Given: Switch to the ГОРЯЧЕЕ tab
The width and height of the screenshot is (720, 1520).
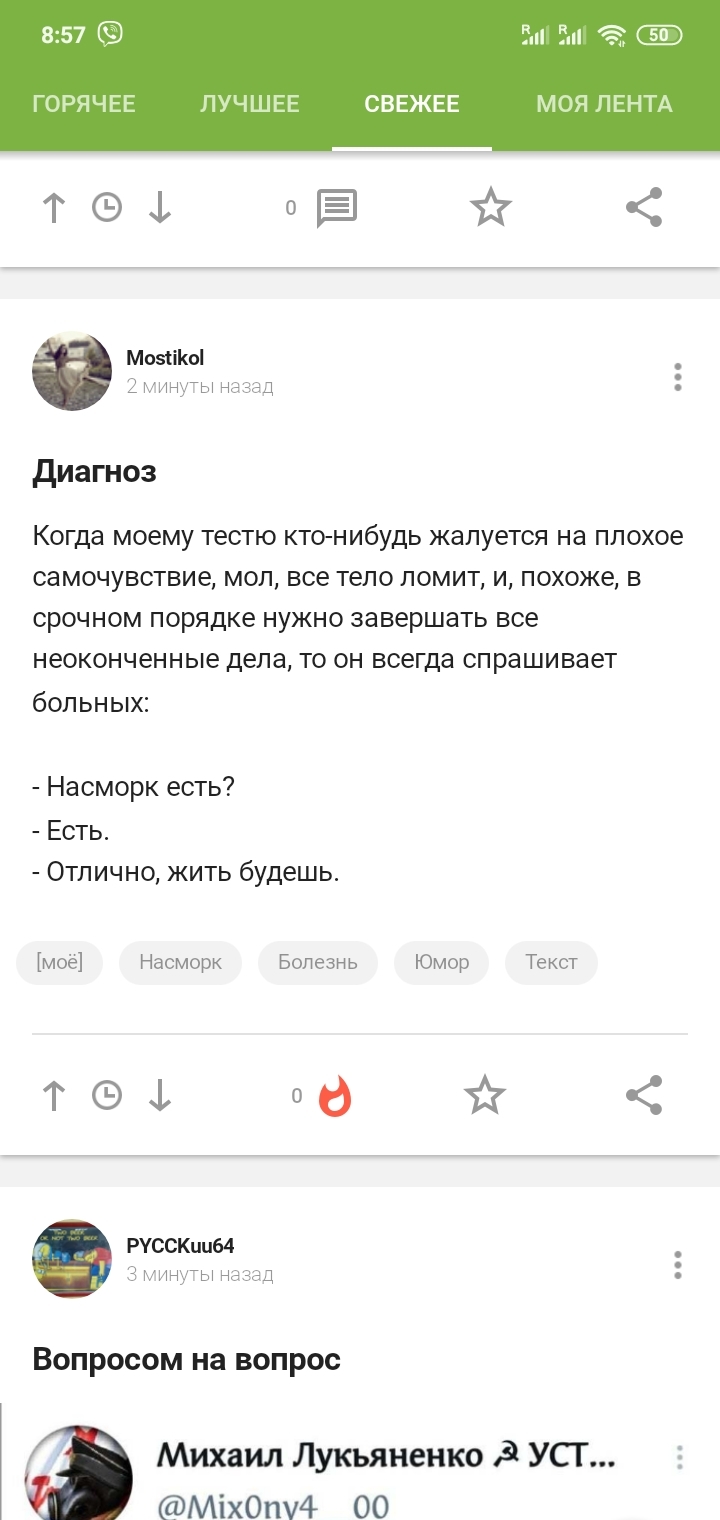Looking at the screenshot, I should point(84,104).
